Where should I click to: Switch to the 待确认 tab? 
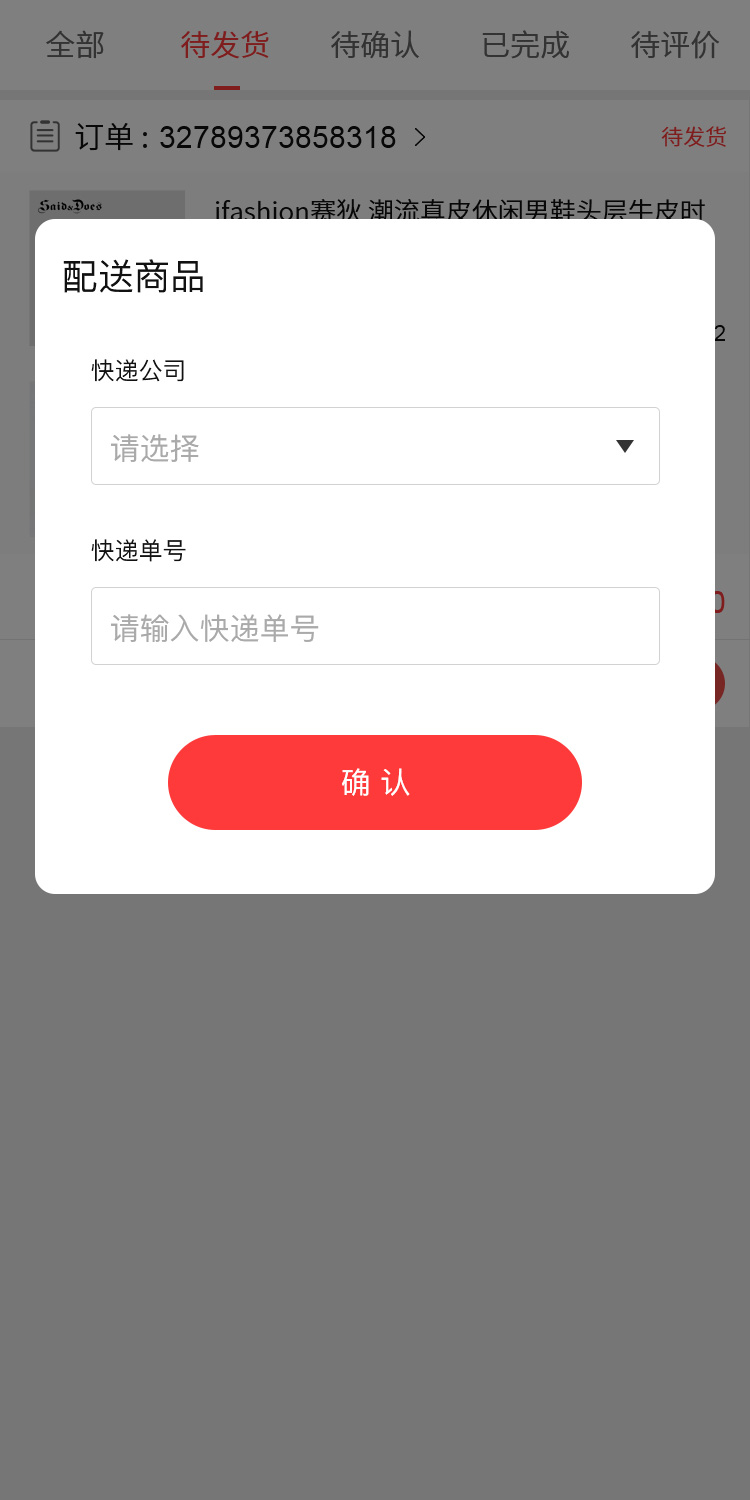click(x=375, y=45)
